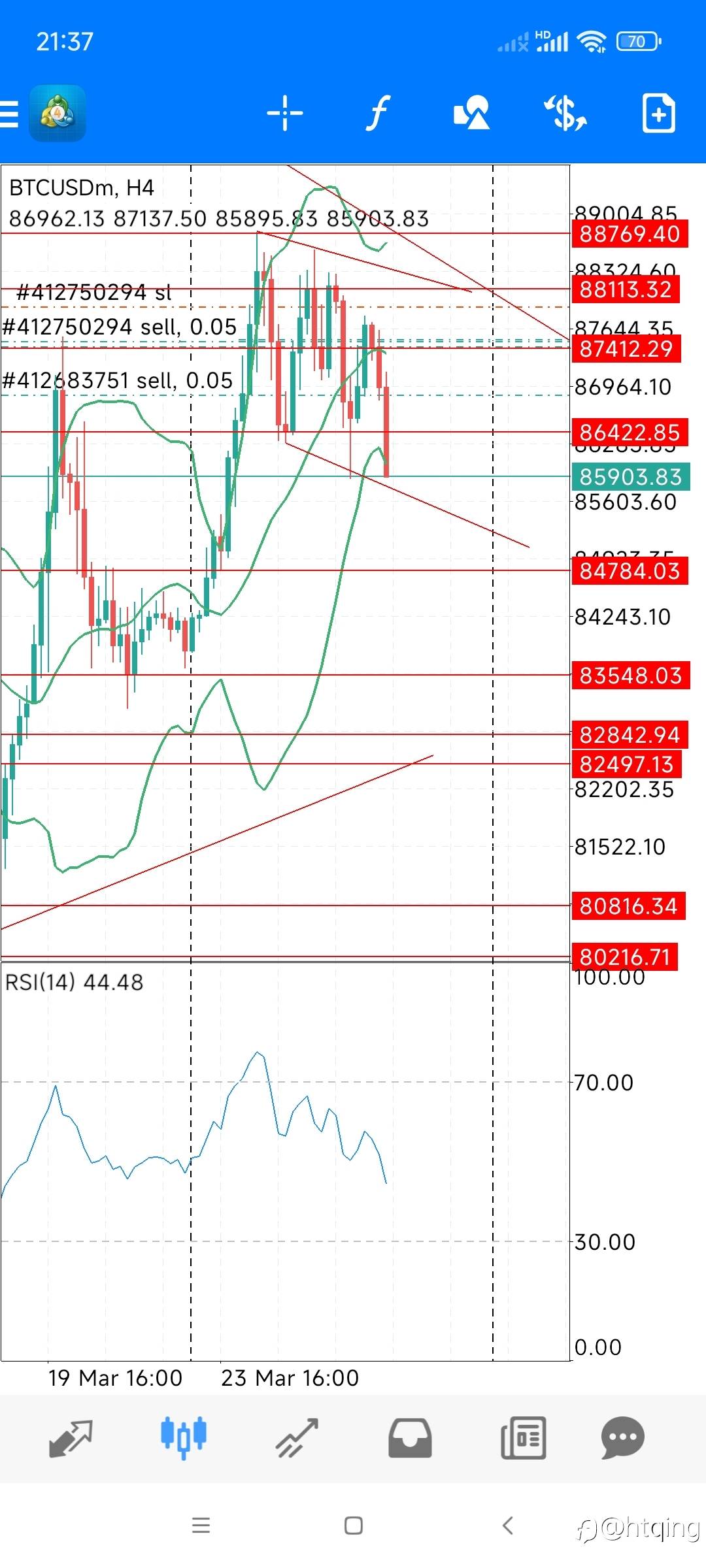Image resolution: width=706 pixels, height=1568 pixels.
Task: Tap the system back arrow
Action: point(507,1526)
